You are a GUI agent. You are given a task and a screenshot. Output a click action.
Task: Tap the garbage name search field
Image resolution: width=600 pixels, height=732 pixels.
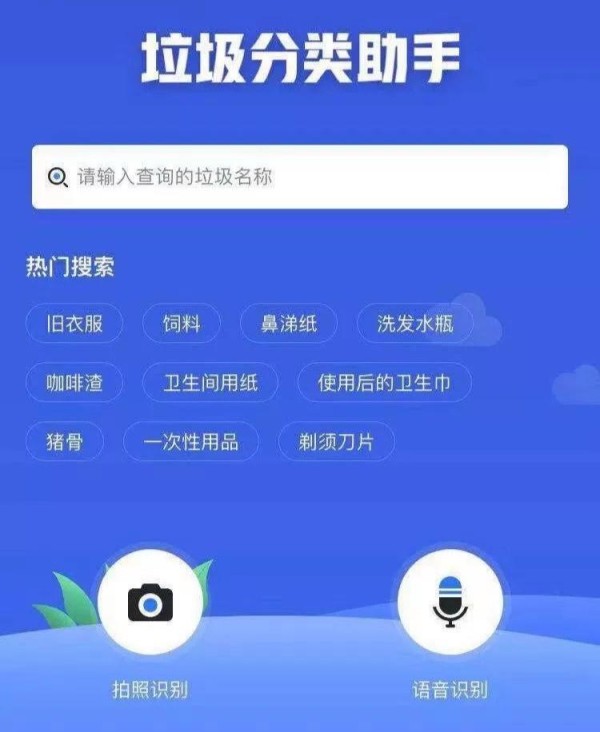[300, 177]
